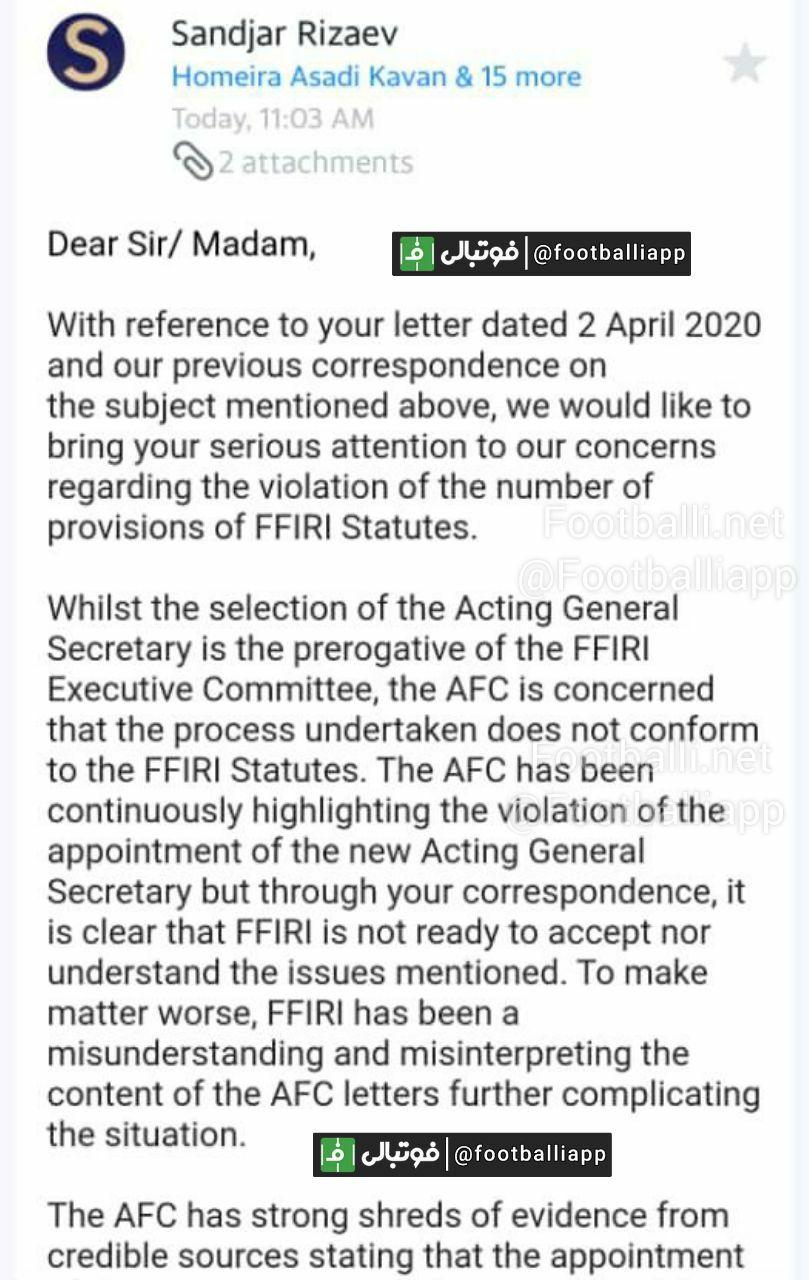The height and width of the screenshot is (1280, 809).
Task: Star this email from Sandjar Rizaev
Action: (x=744, y=64)
